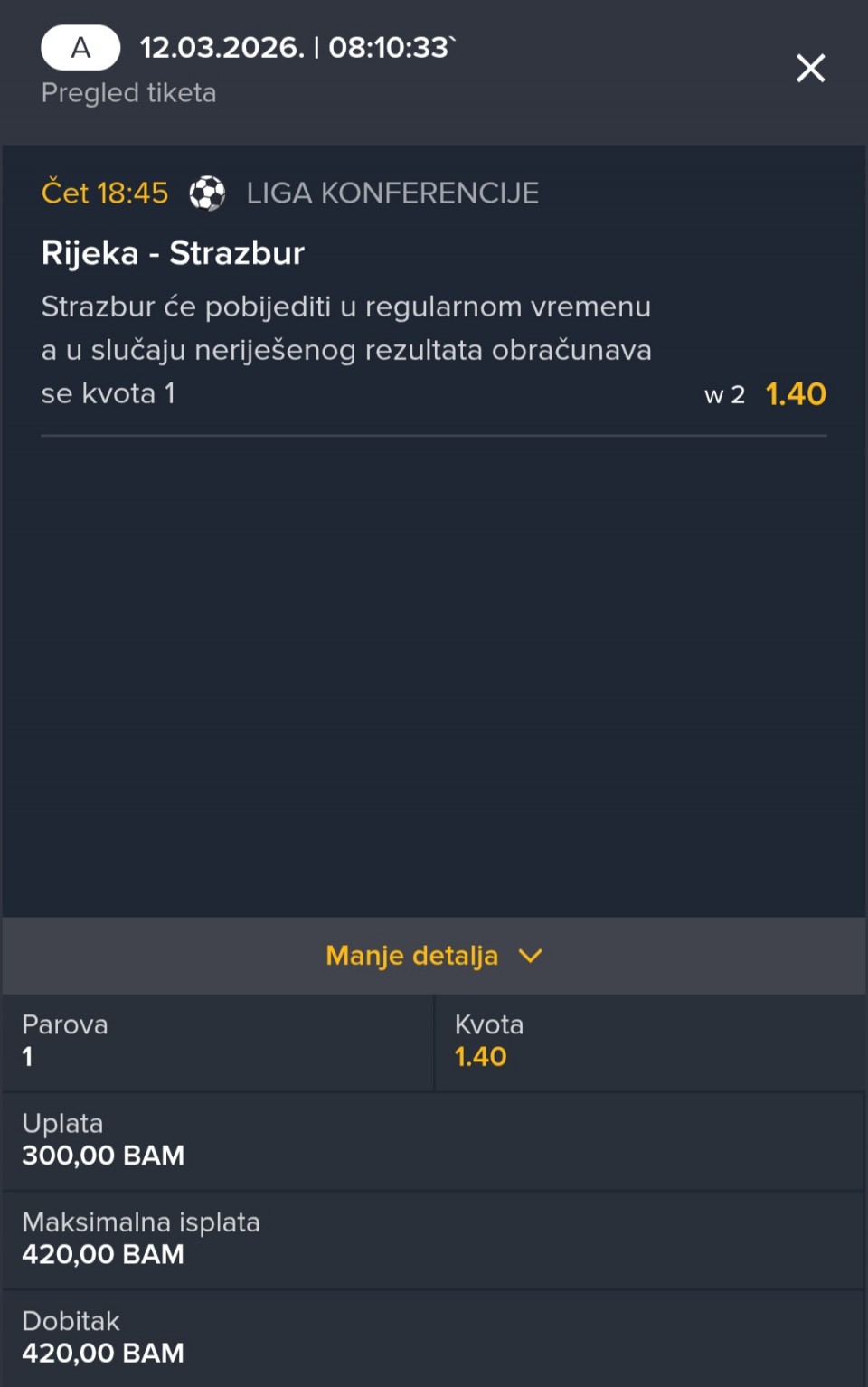
Task: Close the ticket overview
Action: click(810, 68)
